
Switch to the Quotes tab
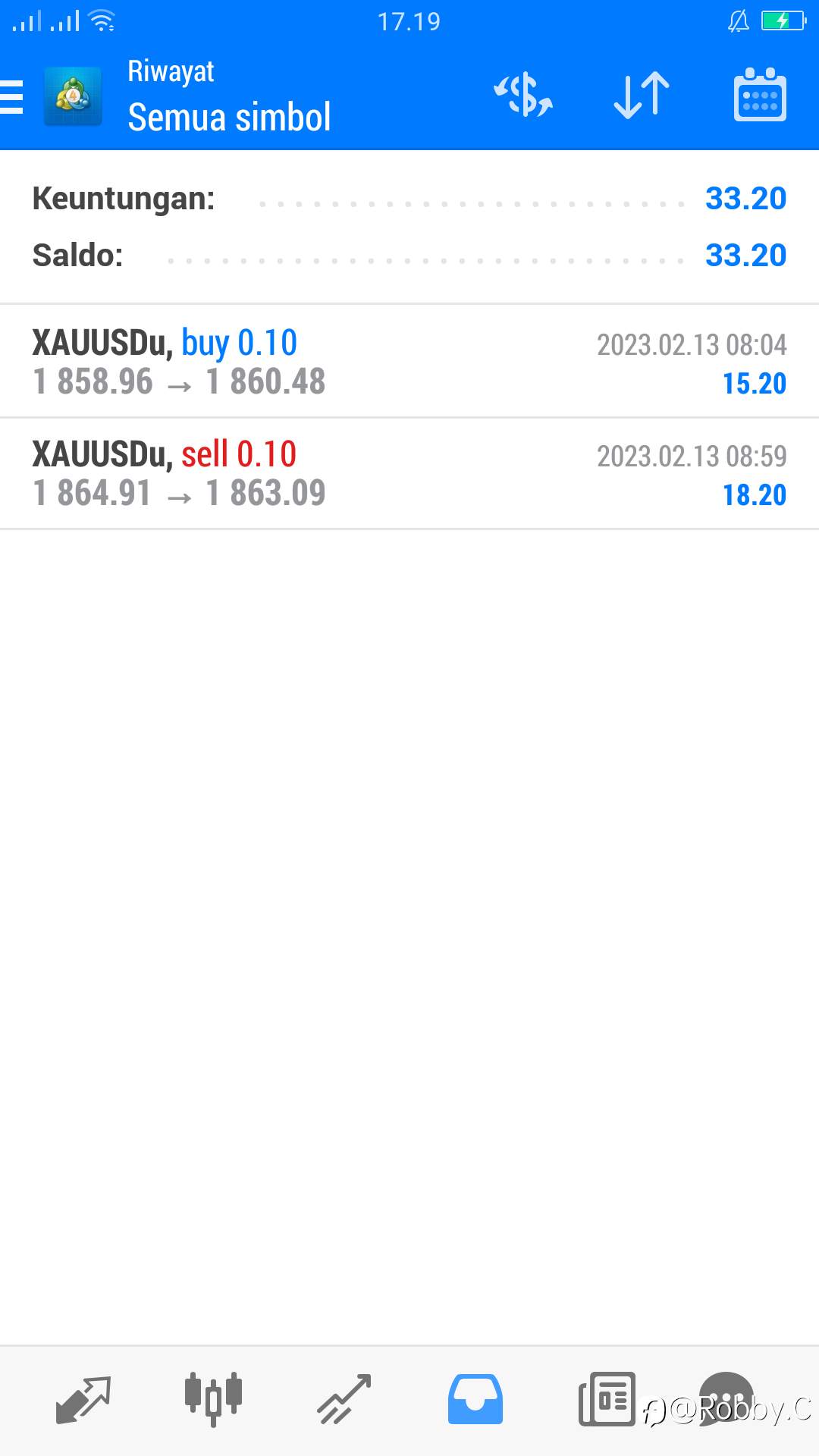pos(83,1400)
